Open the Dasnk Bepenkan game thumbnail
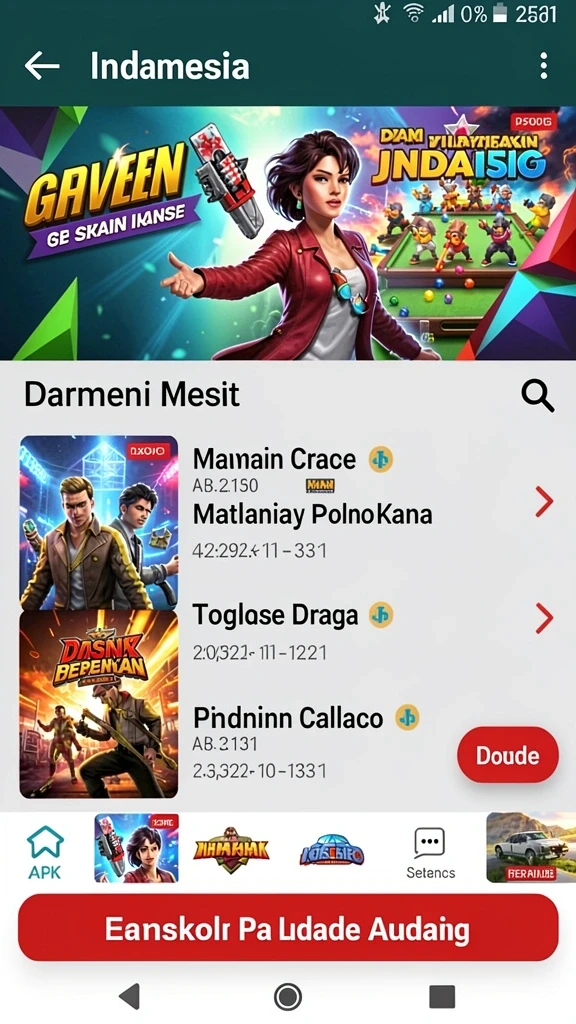The height and width of the screenshot is (1024, 576). (99, 704)
